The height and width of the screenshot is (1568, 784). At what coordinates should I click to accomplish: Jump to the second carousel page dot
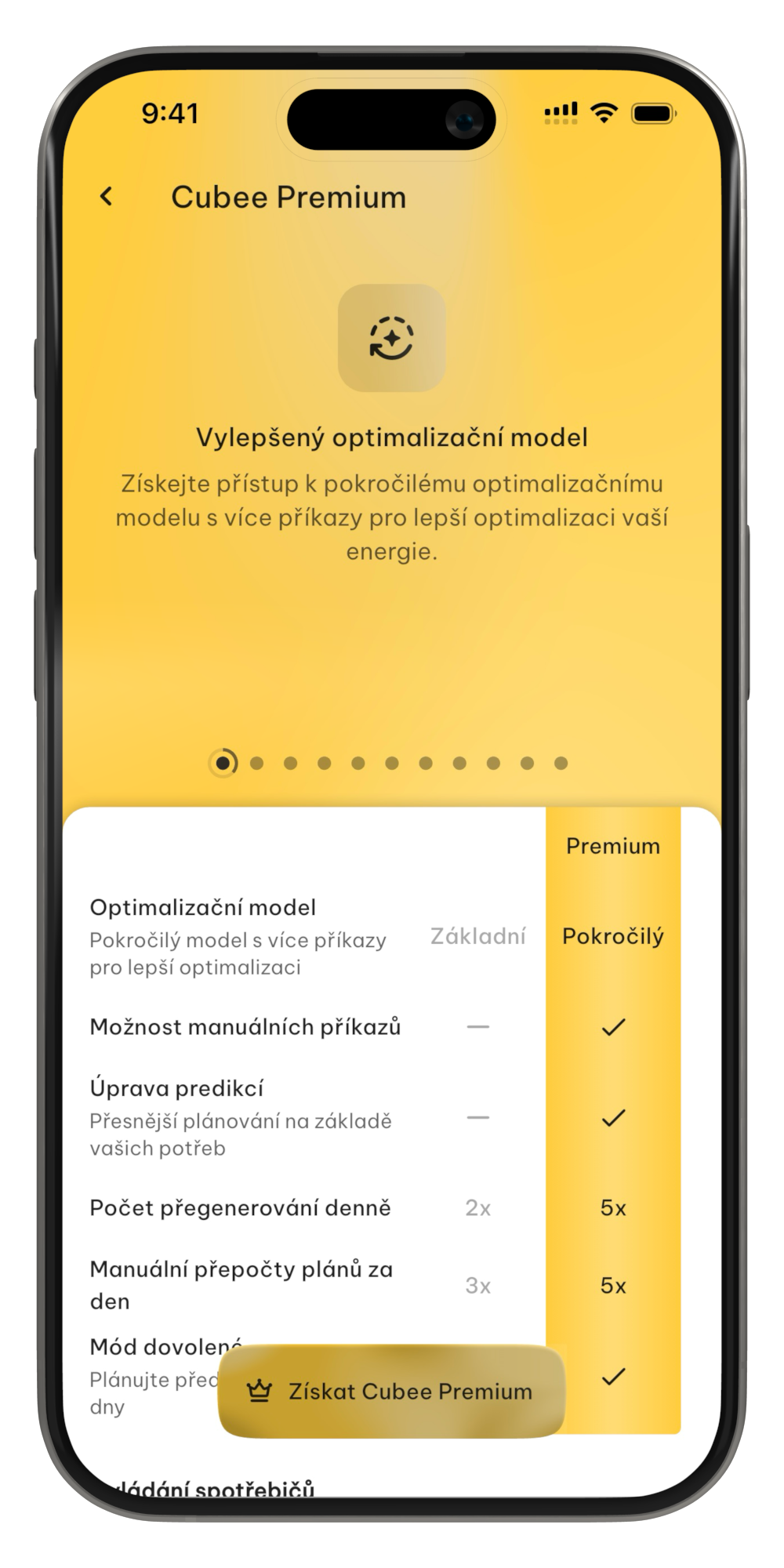257,763
